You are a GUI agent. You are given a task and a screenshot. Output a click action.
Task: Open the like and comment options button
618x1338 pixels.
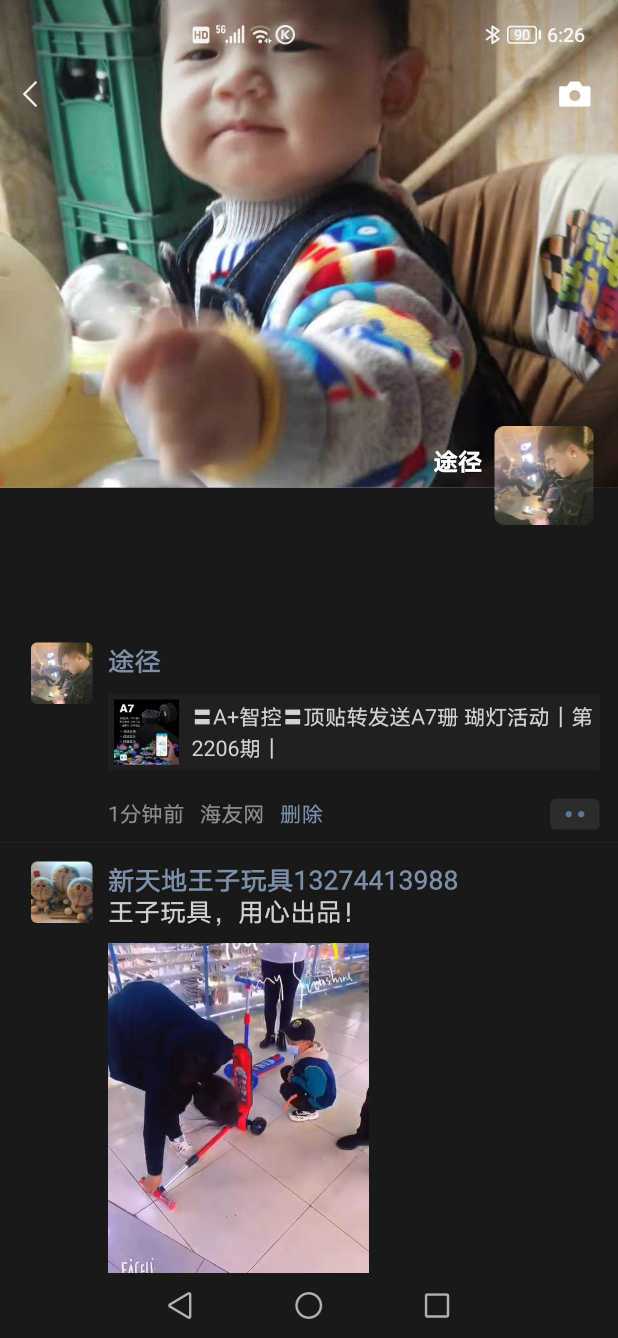pyautogui.click(x=574, y=814)
